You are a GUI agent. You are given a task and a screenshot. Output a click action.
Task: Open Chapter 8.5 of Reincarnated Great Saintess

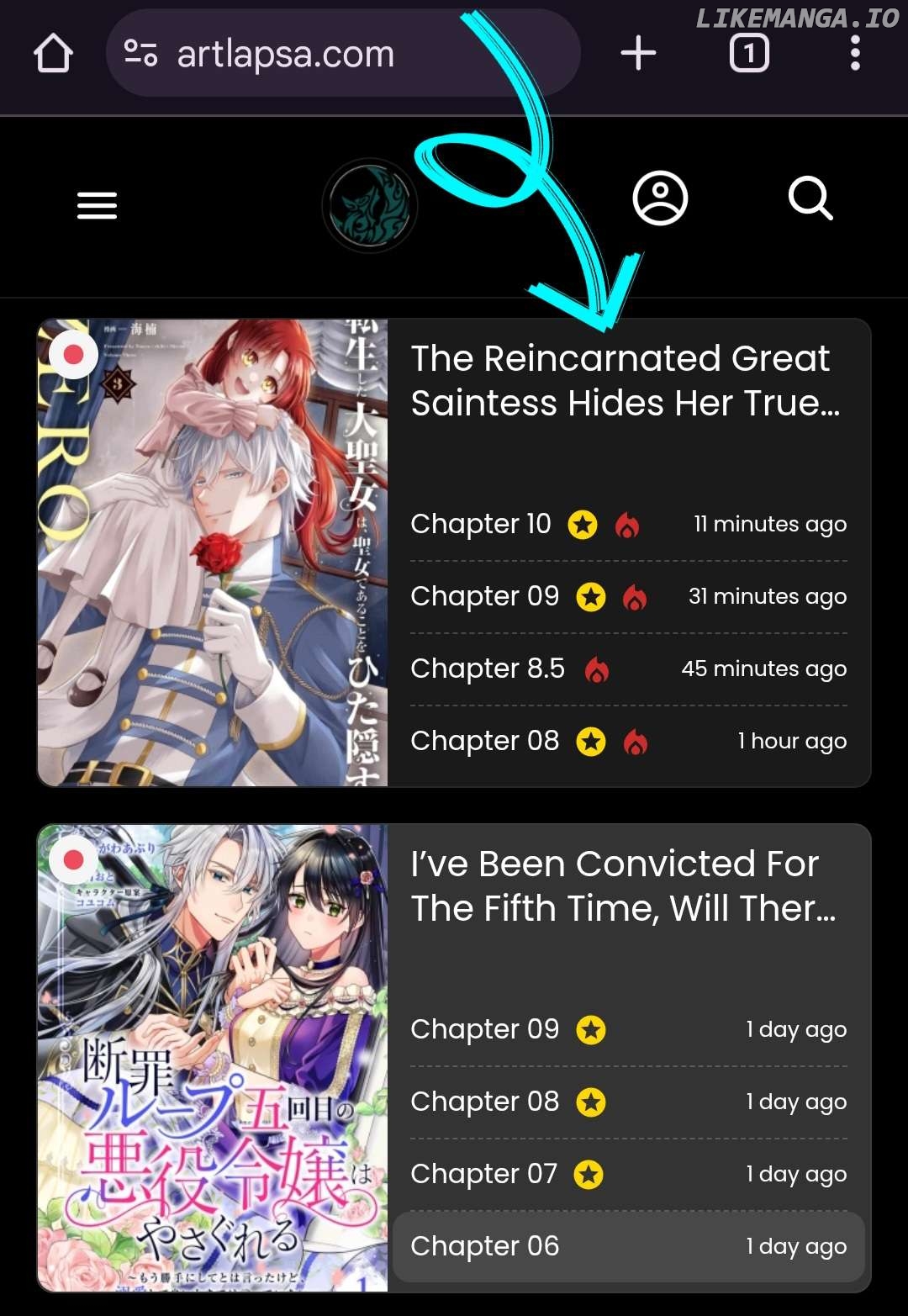(x=488, y=669)
